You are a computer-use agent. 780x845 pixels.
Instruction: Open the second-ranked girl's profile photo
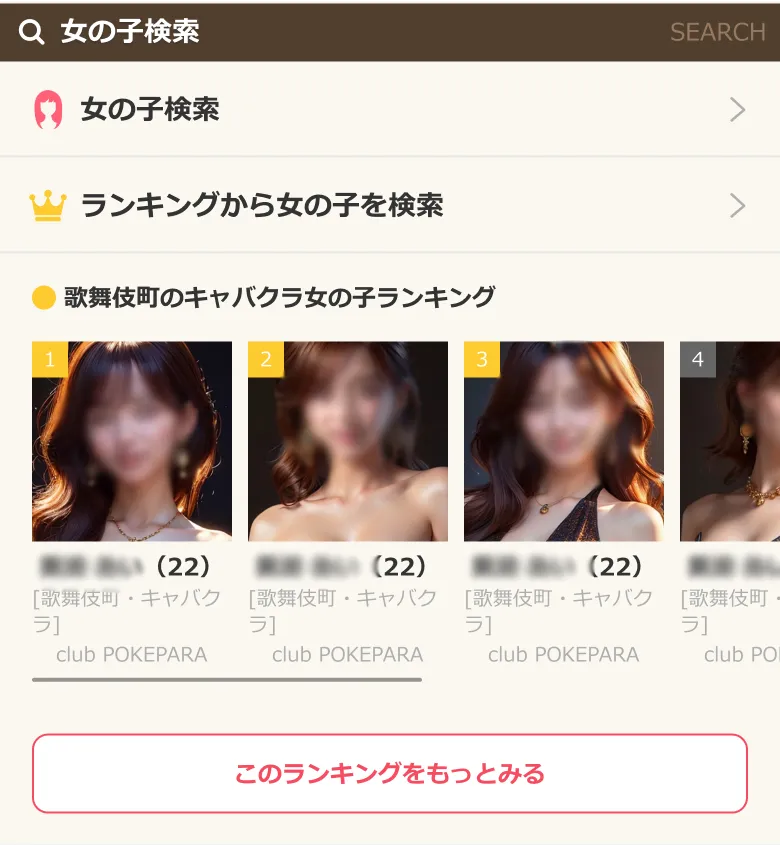pyautogui.click(x=347, y=442)
